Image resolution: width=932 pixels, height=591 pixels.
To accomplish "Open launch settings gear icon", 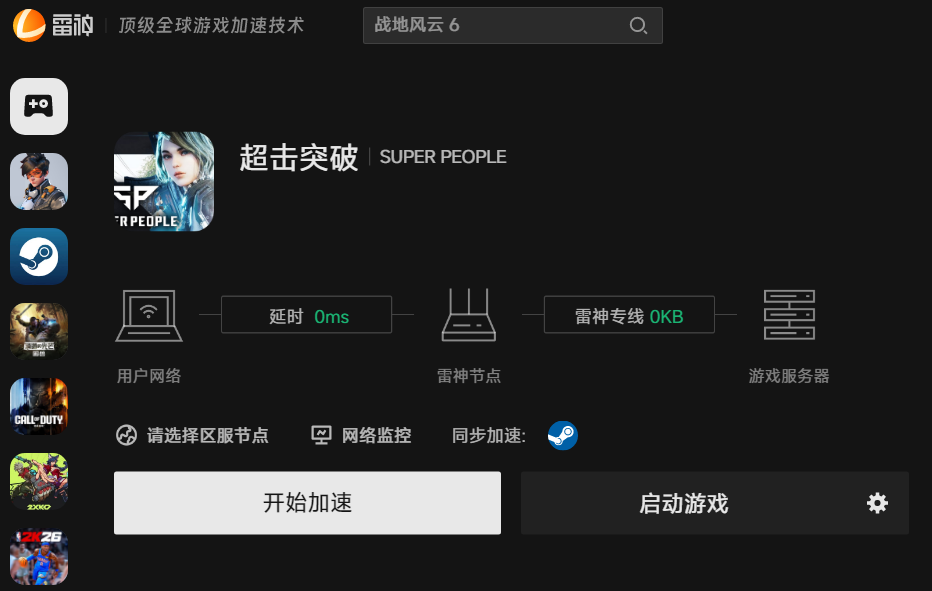I will click(877, 503).
